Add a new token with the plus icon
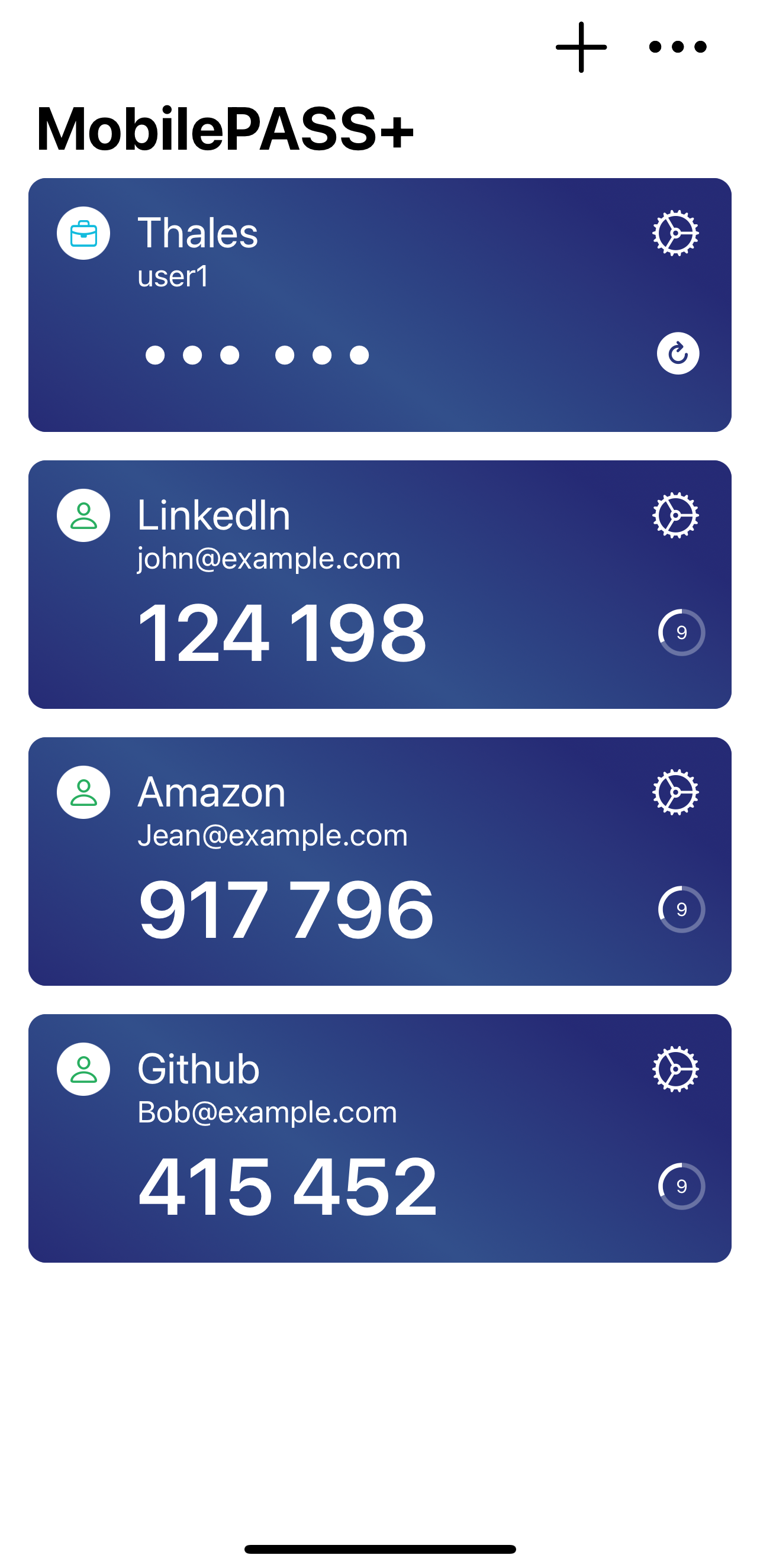 click(x=581, y=47)
